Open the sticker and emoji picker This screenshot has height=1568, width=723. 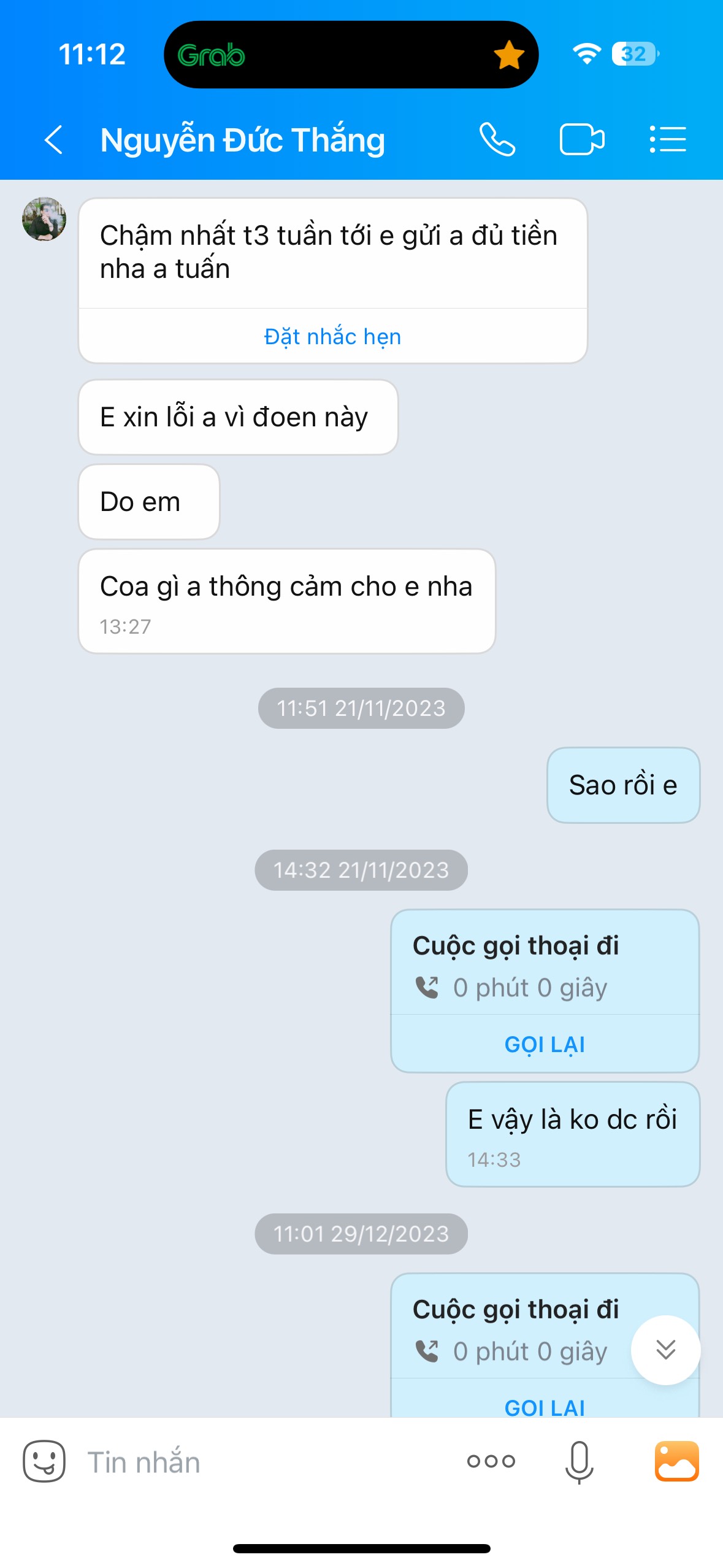coord(44,1461)
